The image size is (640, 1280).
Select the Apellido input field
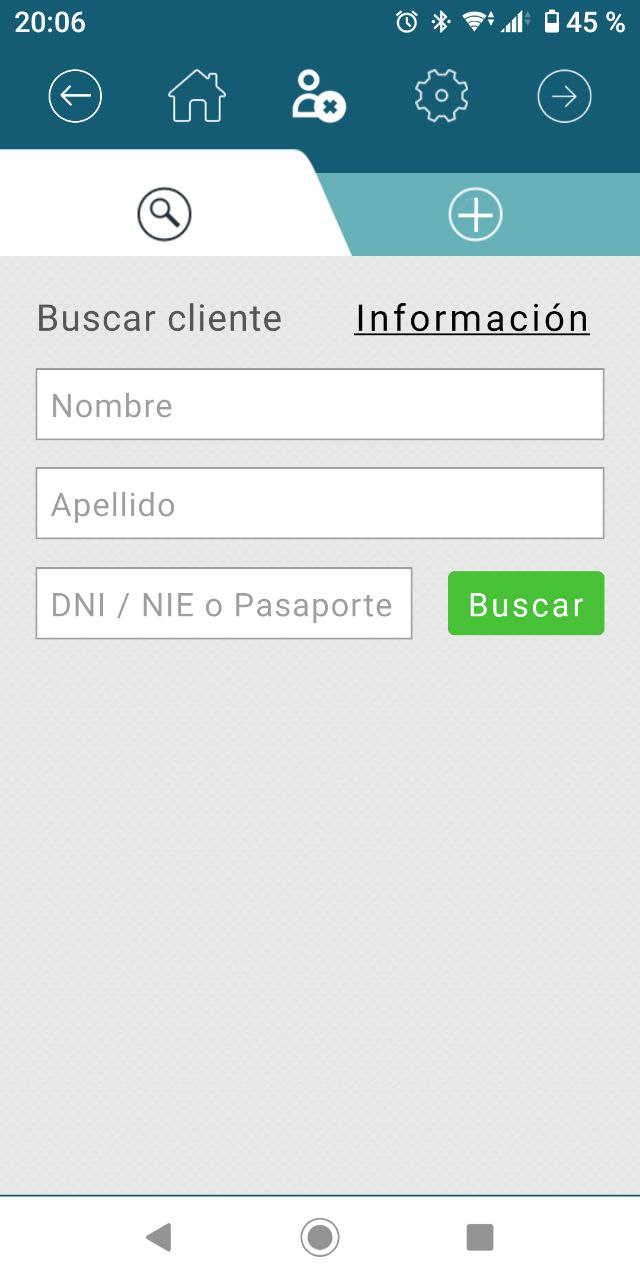(x=320, y=503)
